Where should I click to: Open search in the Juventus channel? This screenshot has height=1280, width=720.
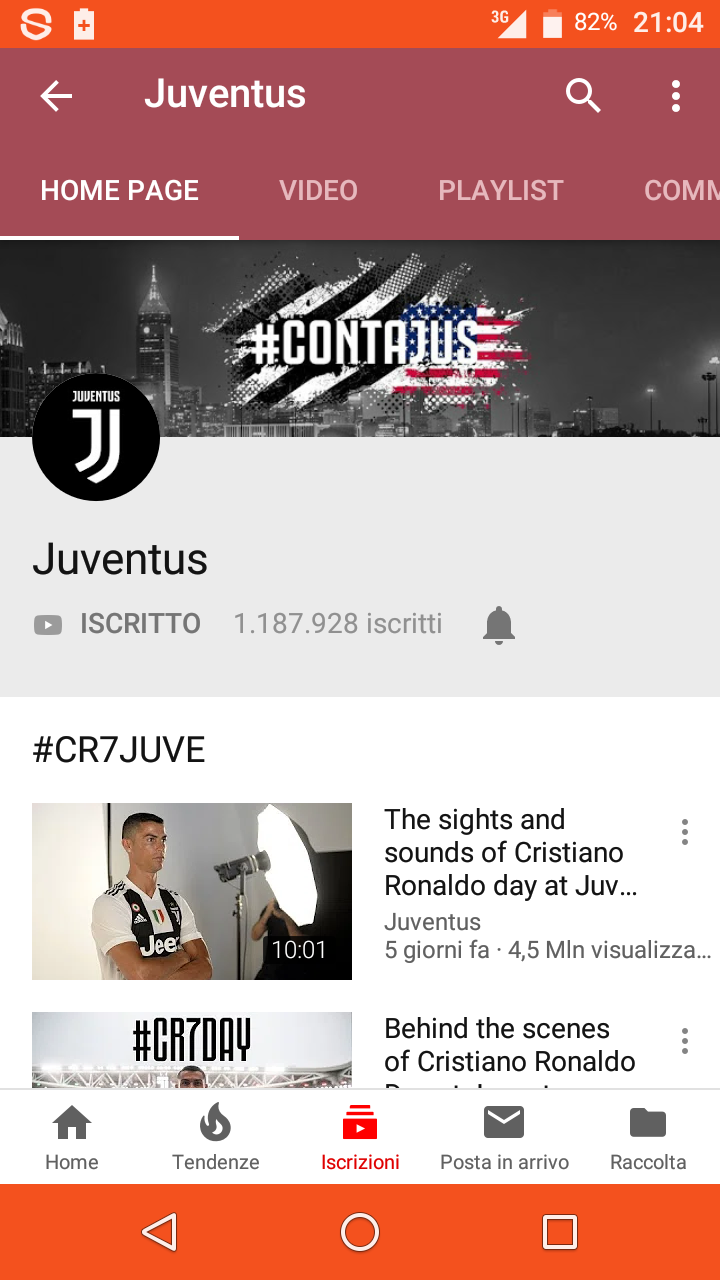(583, 96)
